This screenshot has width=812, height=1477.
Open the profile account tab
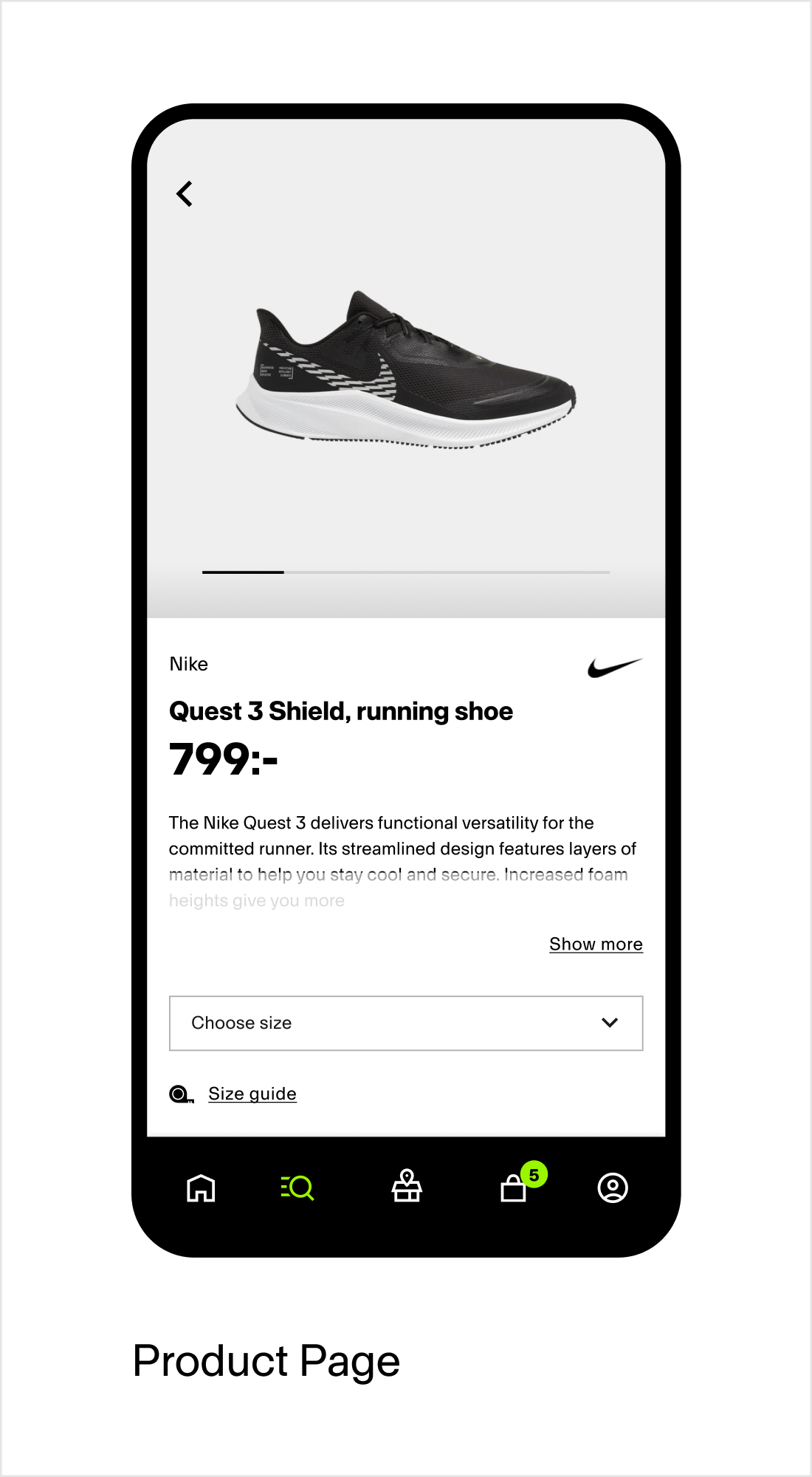point(613,1188)
